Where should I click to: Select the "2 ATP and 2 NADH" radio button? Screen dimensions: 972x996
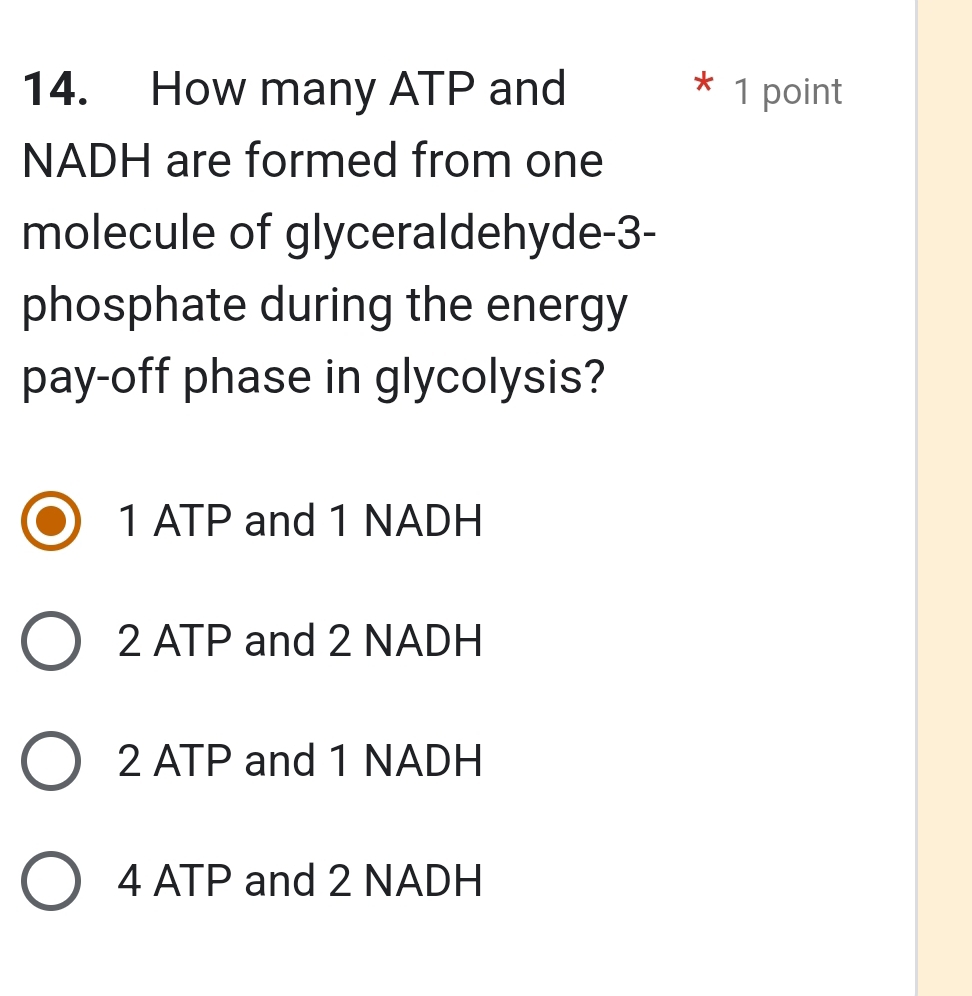[50, 641]
